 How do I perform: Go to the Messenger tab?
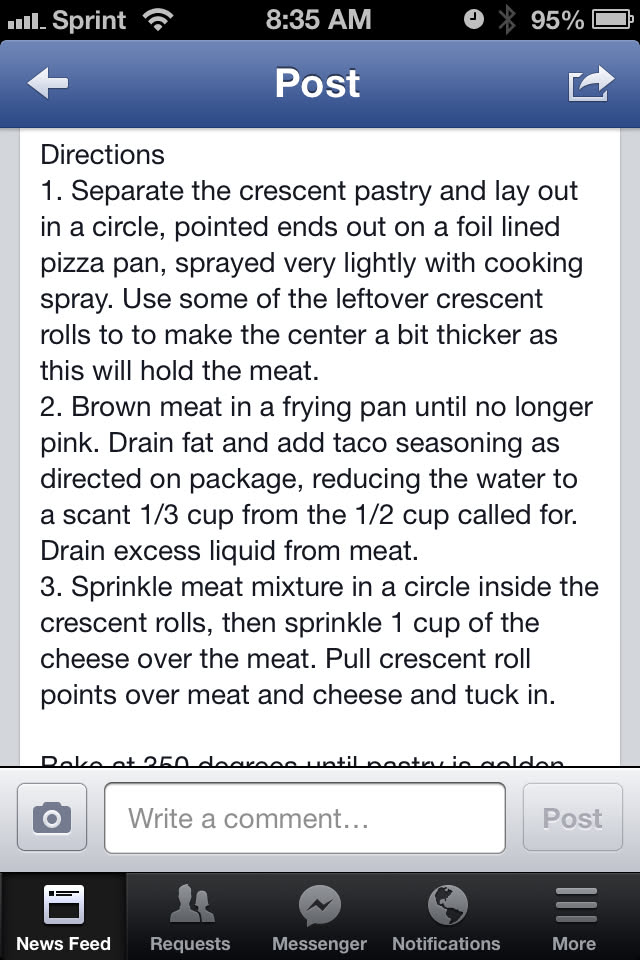tap(319, 917)
